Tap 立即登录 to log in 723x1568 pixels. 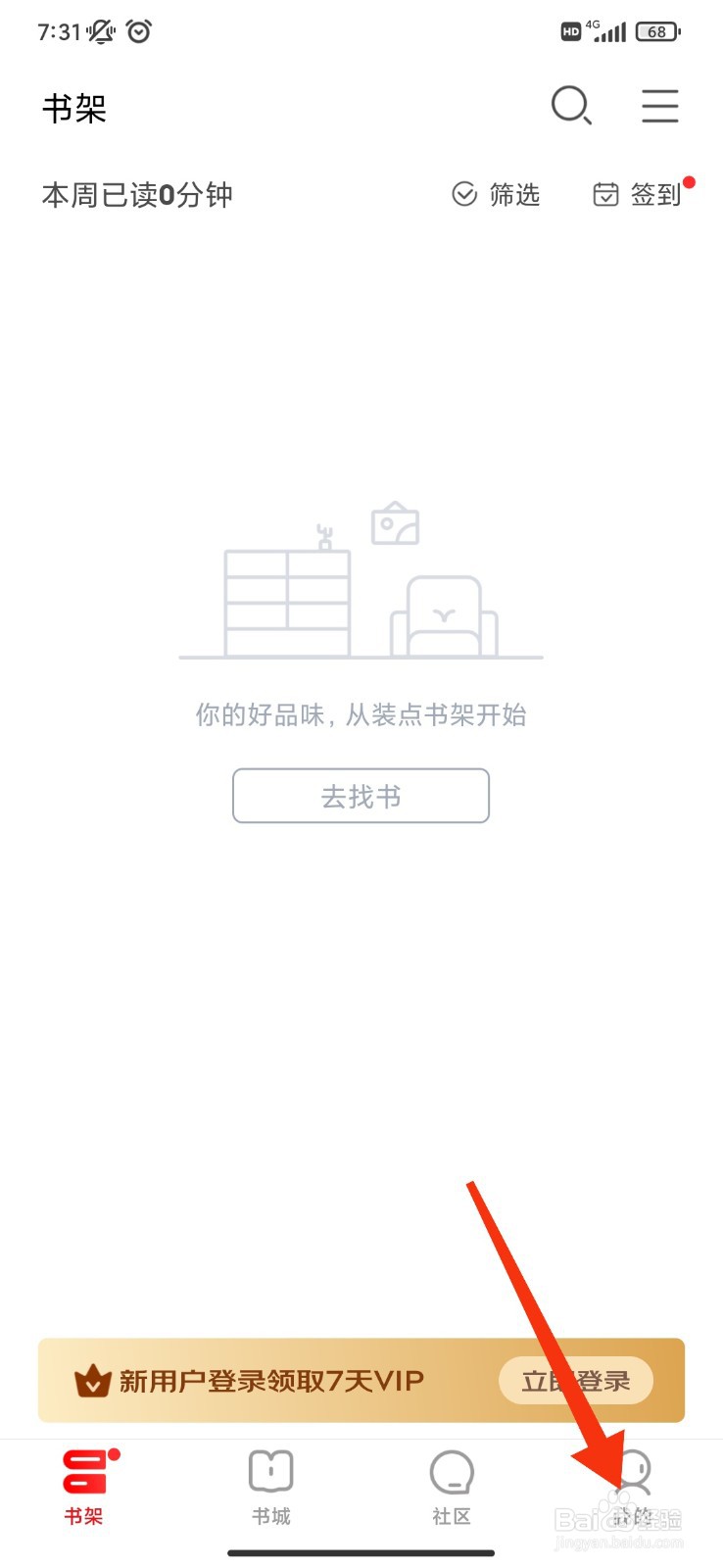tap(576, 1380)
